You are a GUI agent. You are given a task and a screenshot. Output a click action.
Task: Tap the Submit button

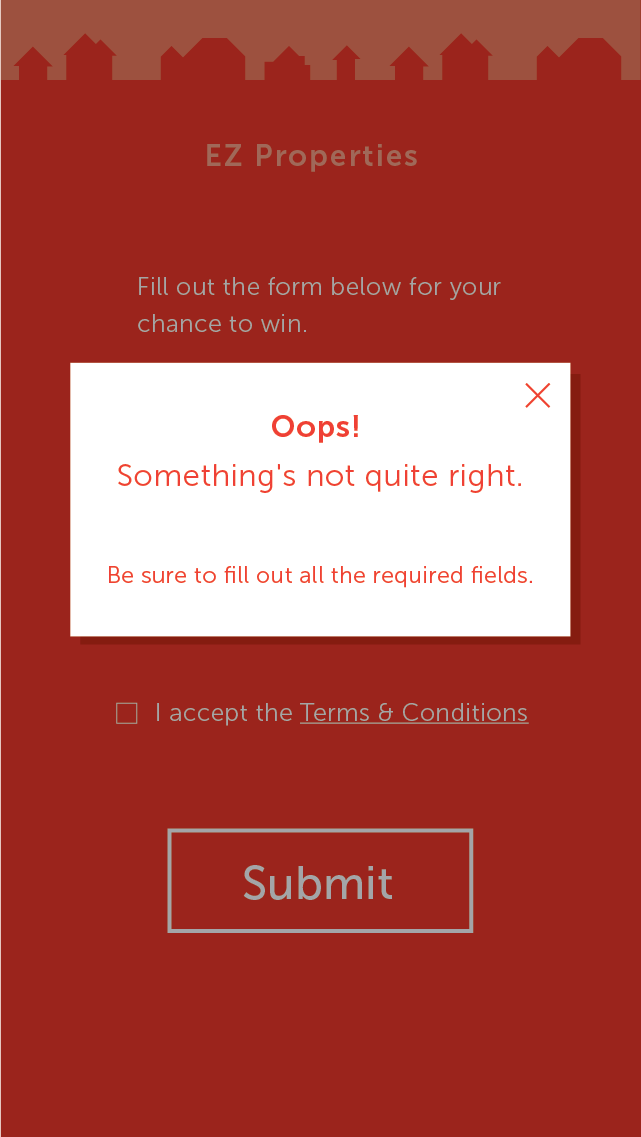pyautogui.click(x=320, y=881)
